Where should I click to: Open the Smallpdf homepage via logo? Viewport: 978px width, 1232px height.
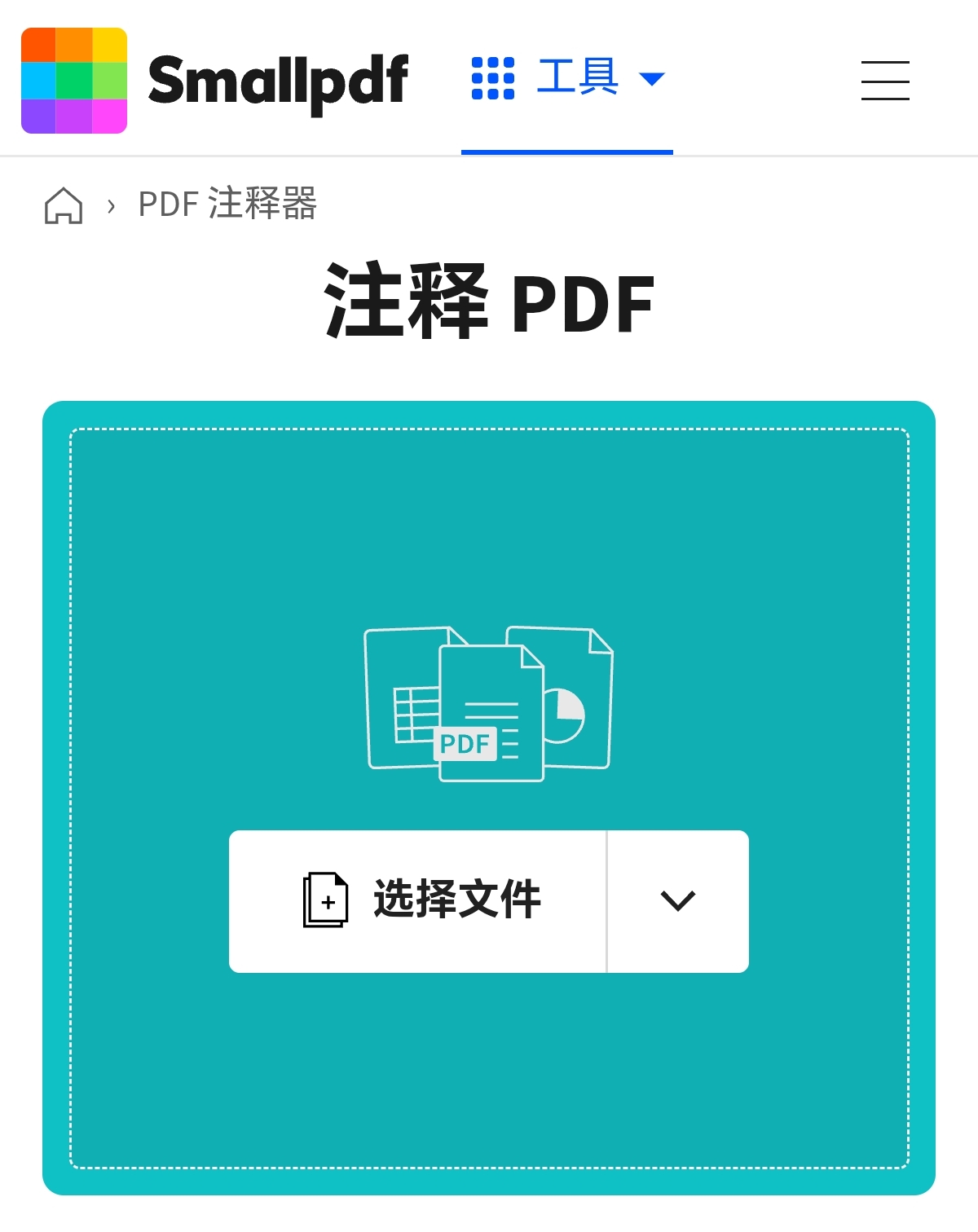click(214, 81)
